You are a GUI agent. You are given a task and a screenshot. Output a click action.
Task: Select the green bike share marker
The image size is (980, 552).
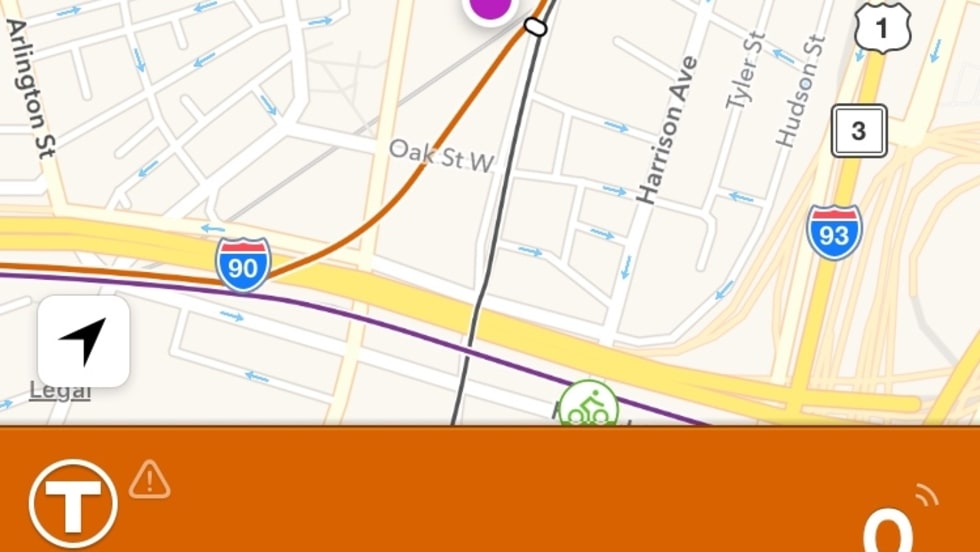click(x=588, y=406)
